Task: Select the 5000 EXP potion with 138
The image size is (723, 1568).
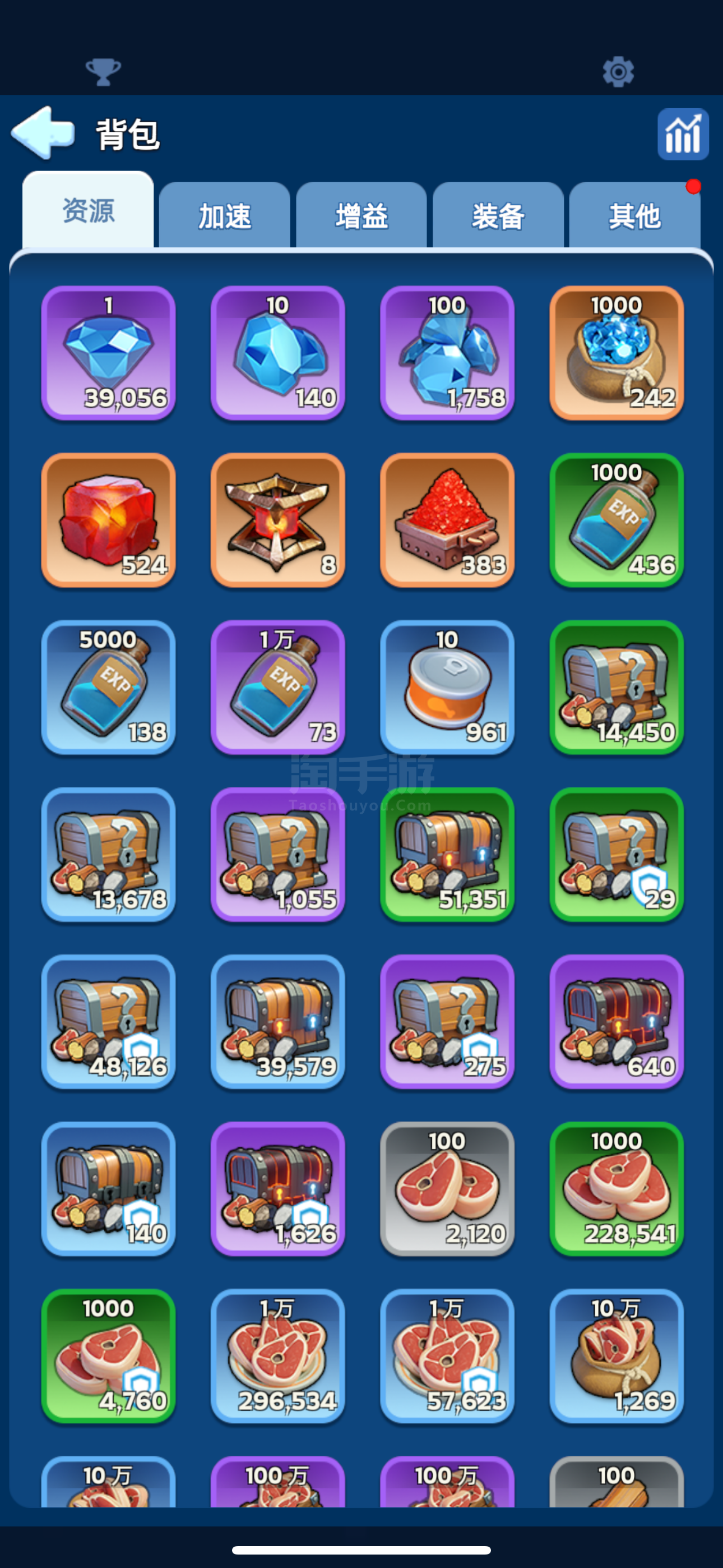Action: pyautogui.click(x=108, y=686)
